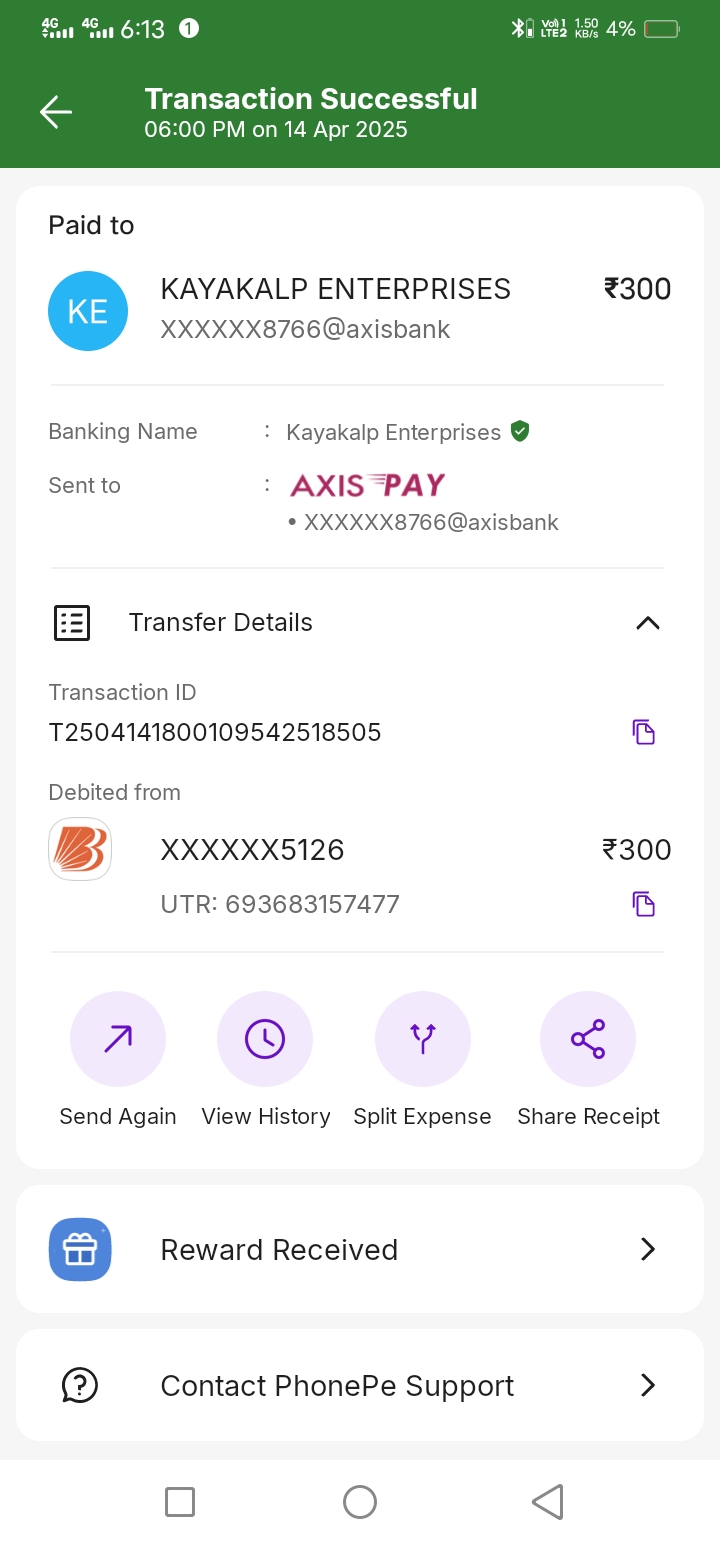Open the Reward Received row
This screenshot has width=720, height=1544.
[360, 1249]
